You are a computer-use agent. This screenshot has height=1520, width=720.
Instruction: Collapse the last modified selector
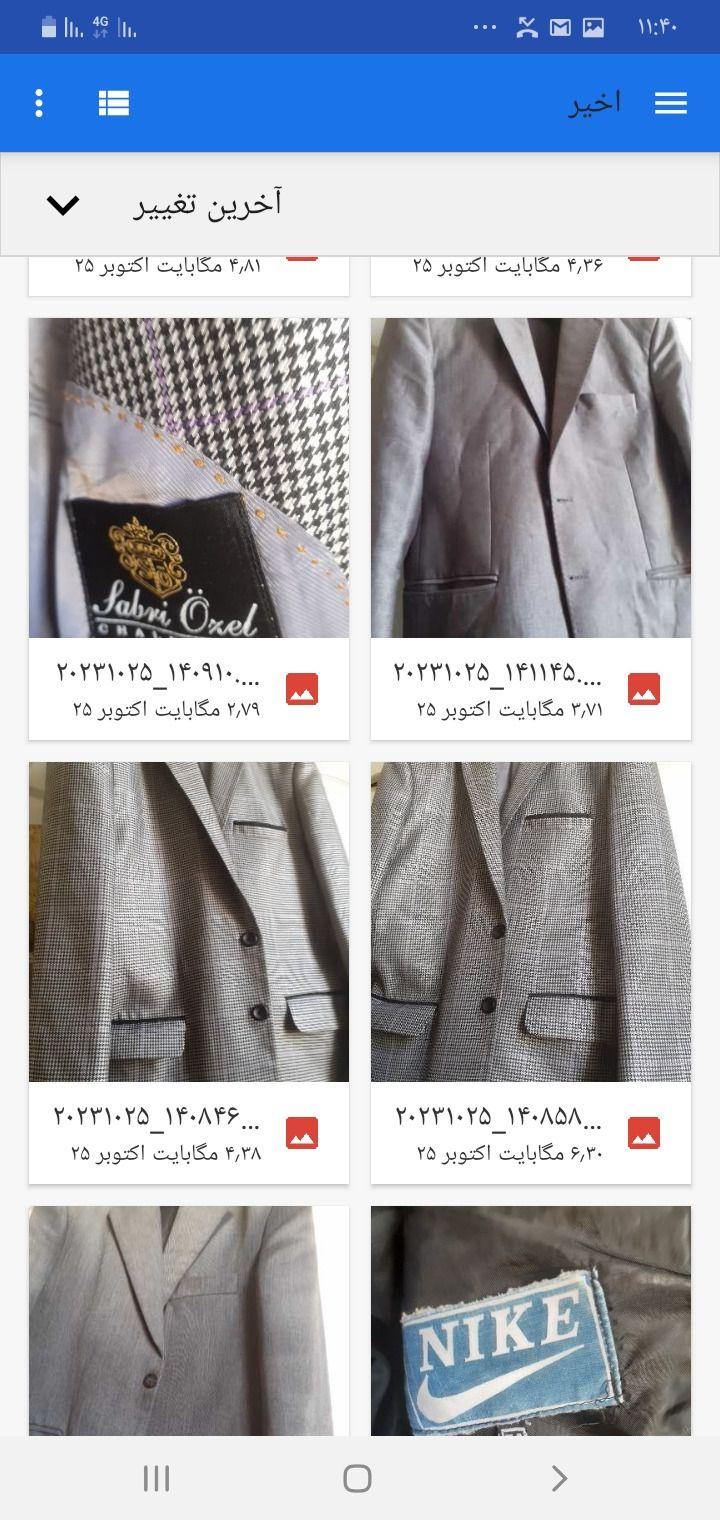click(63, 203)
